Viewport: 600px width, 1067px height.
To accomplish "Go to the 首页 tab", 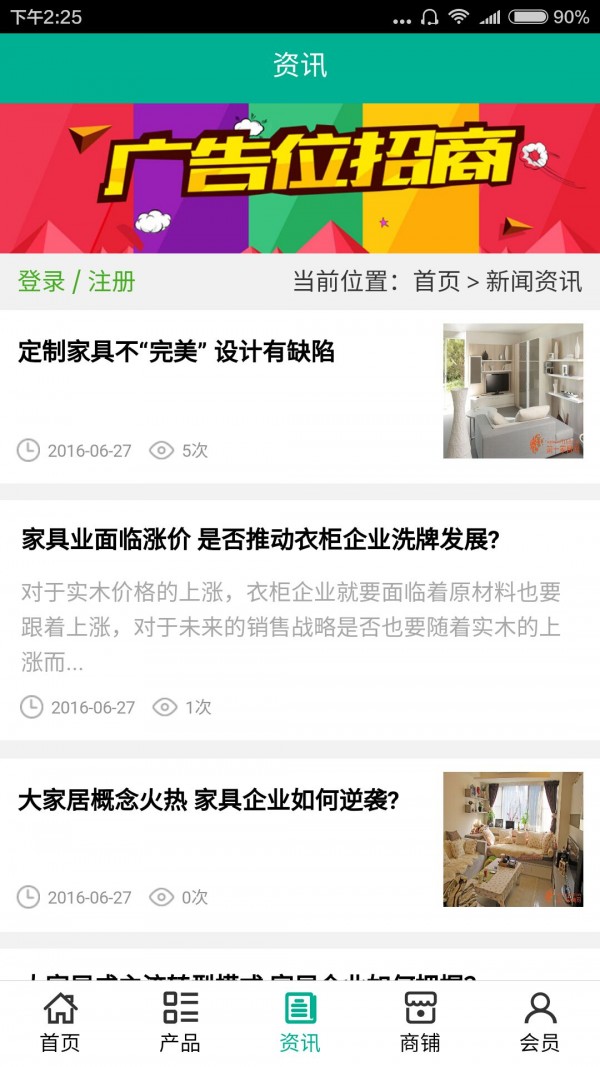I will [x=60, y=1022].
